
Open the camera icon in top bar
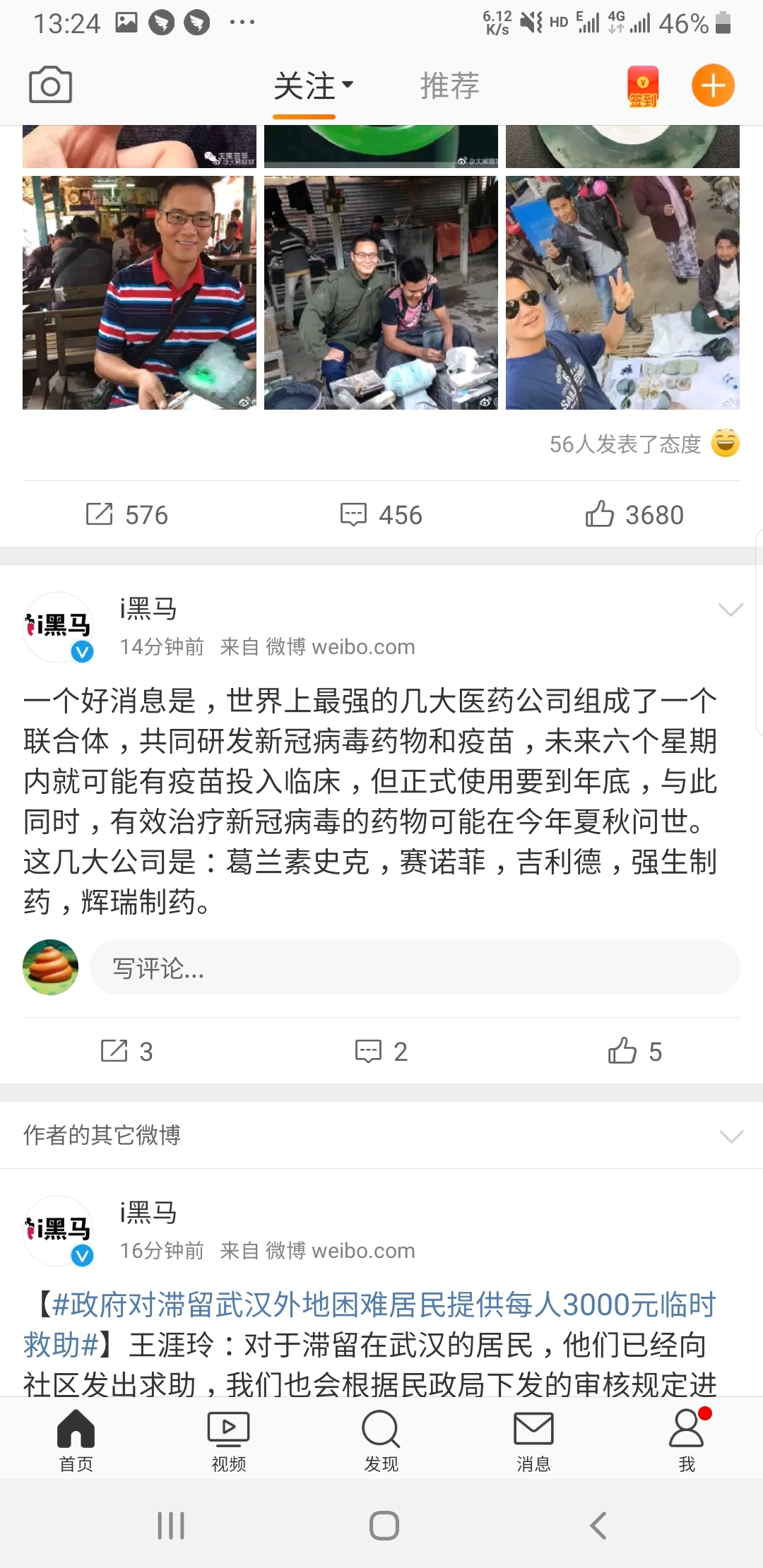click(50, 85)
